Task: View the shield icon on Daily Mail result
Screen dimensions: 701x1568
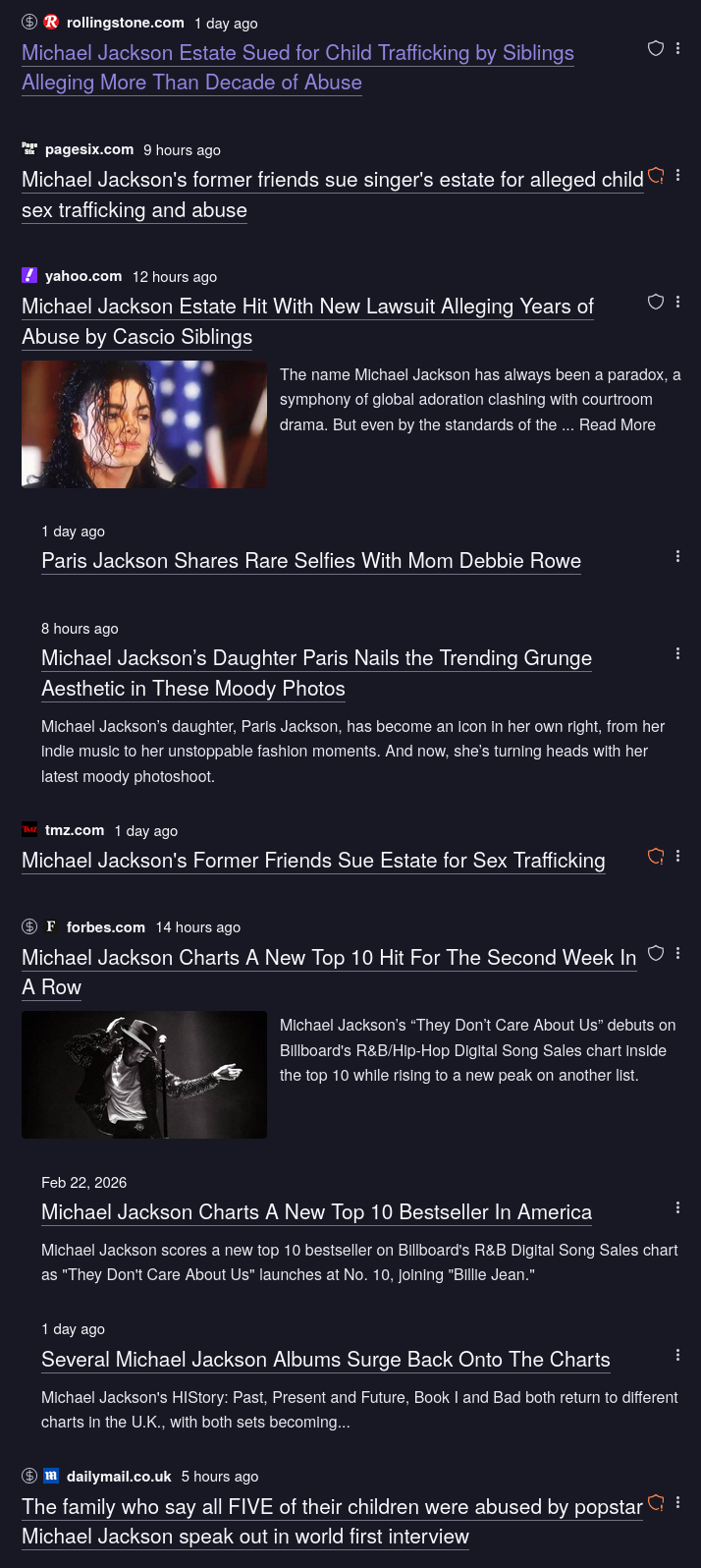Action: [x=656, y=1502]
